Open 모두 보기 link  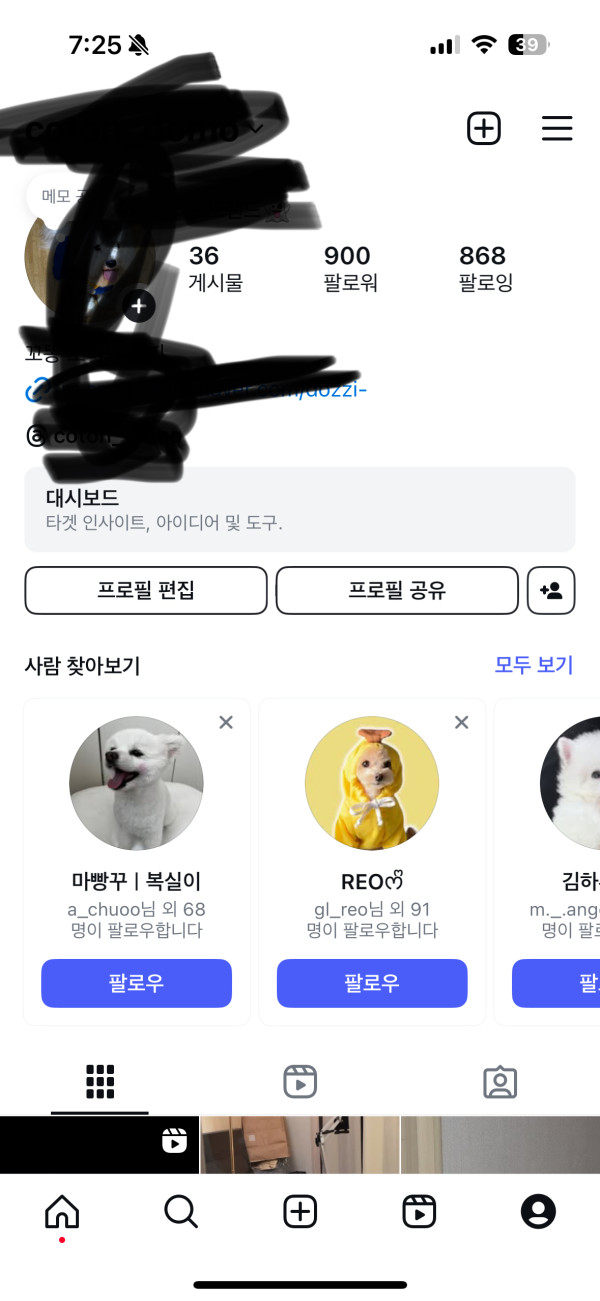534,665
